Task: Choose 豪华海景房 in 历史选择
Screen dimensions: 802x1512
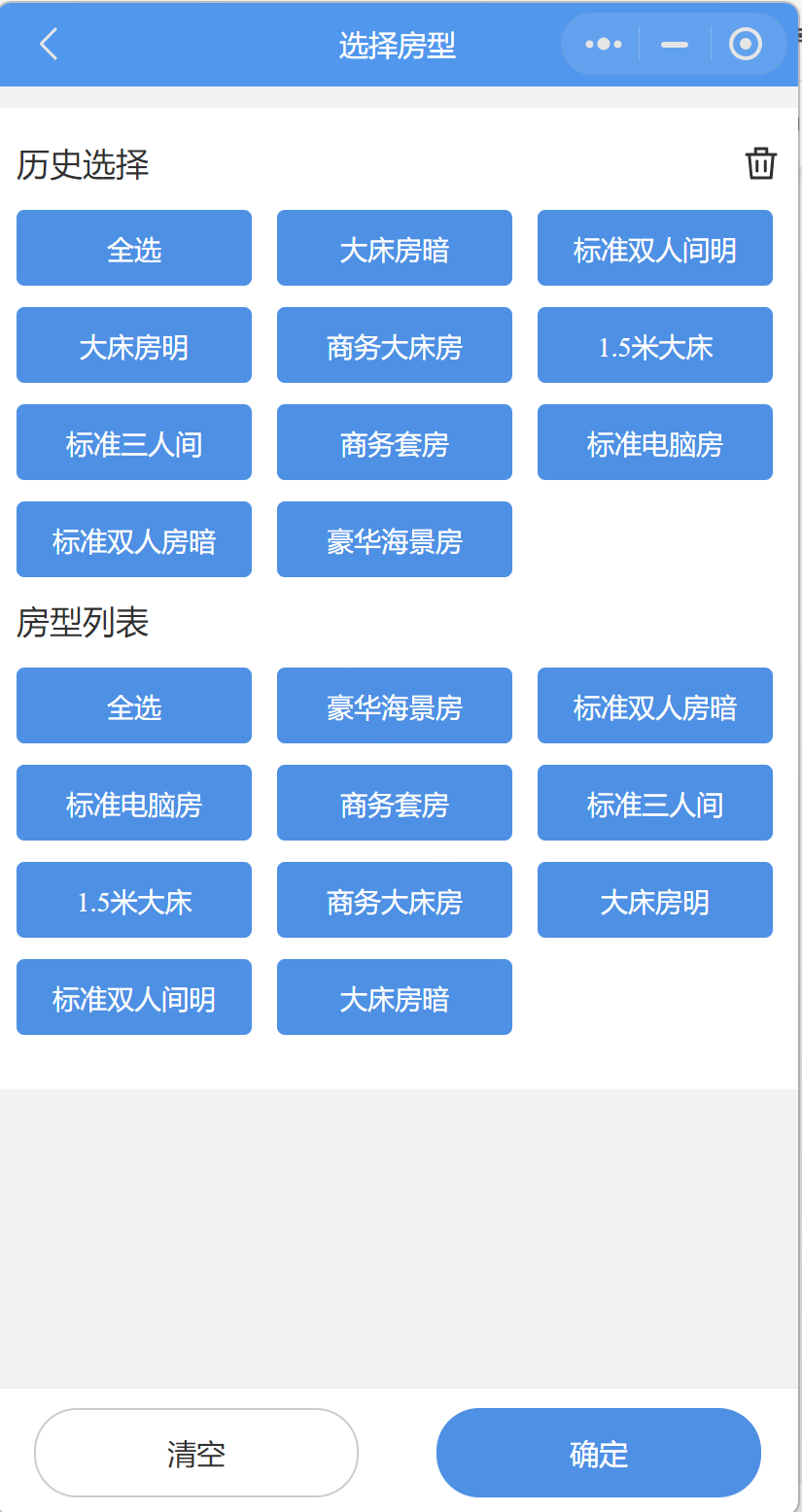Action: click(x=395, y=539)
